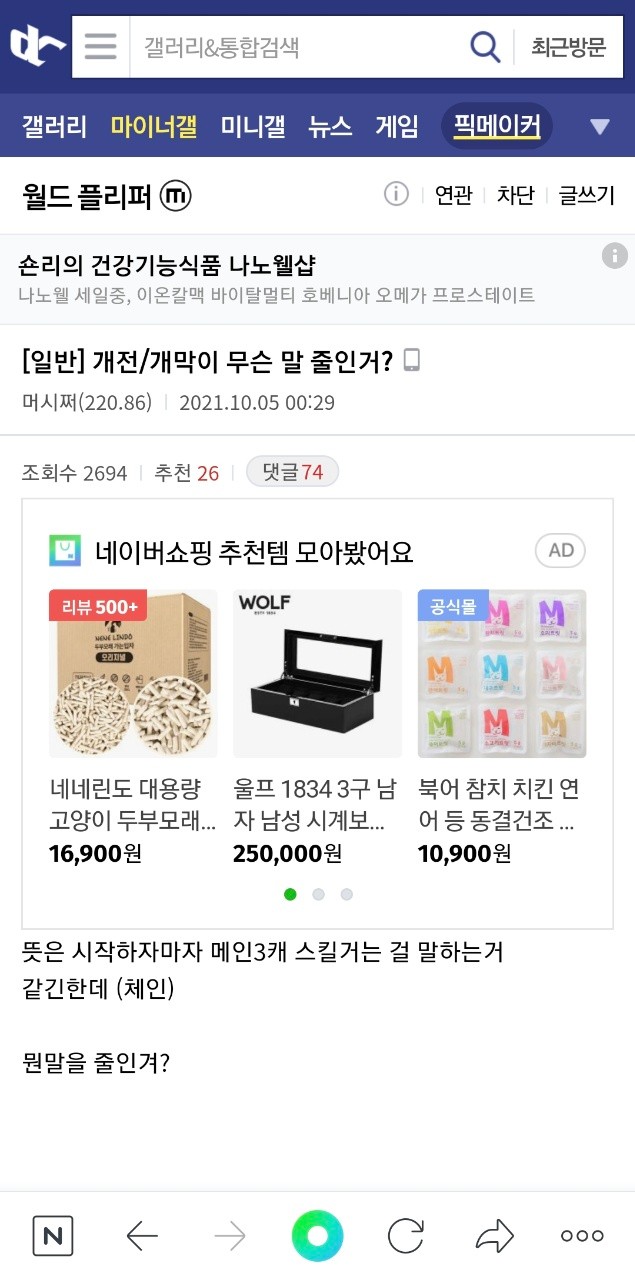Go to the 게임 tab
Screen dimensions: 635x1280
tap(397, 126)
